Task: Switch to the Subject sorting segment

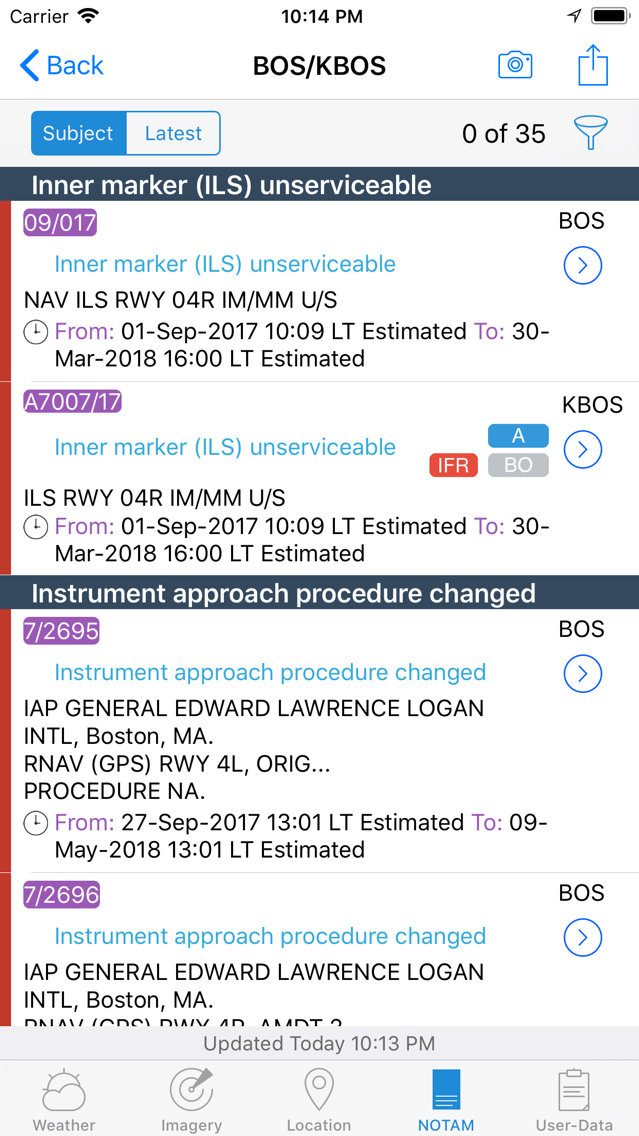Action: [79, 133]
